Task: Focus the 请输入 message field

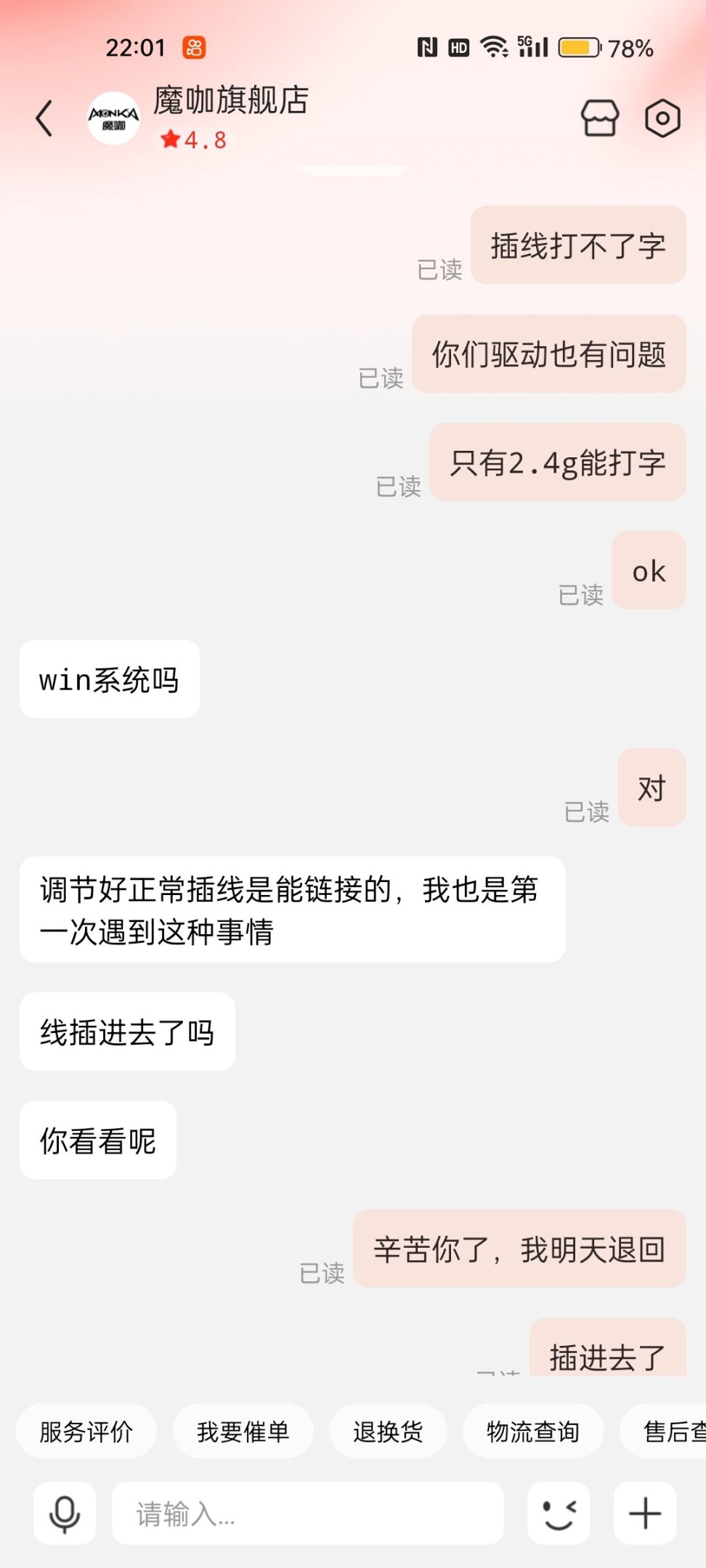Action: coord(307,1514)
